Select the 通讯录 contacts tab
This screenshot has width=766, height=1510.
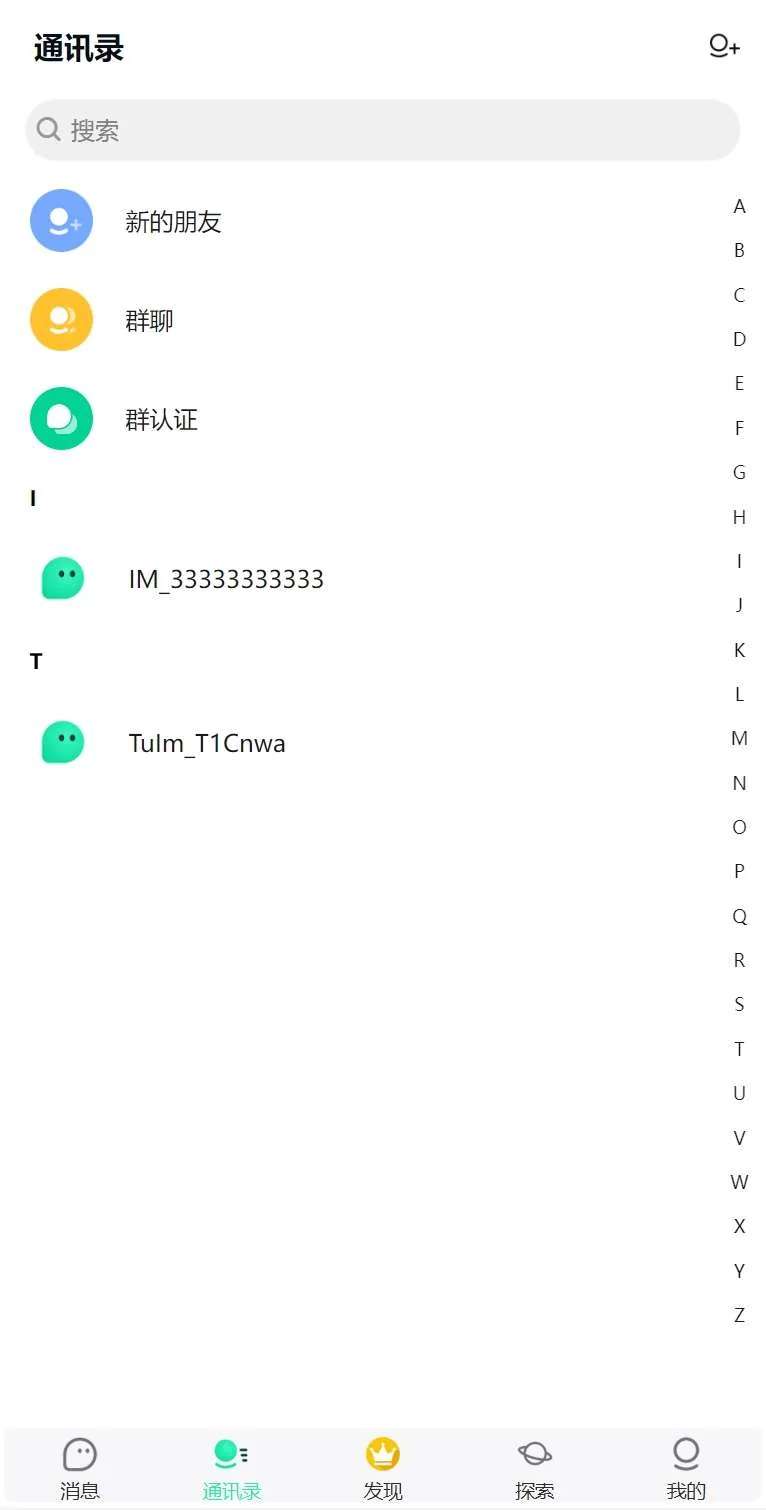click(231, 1468)
